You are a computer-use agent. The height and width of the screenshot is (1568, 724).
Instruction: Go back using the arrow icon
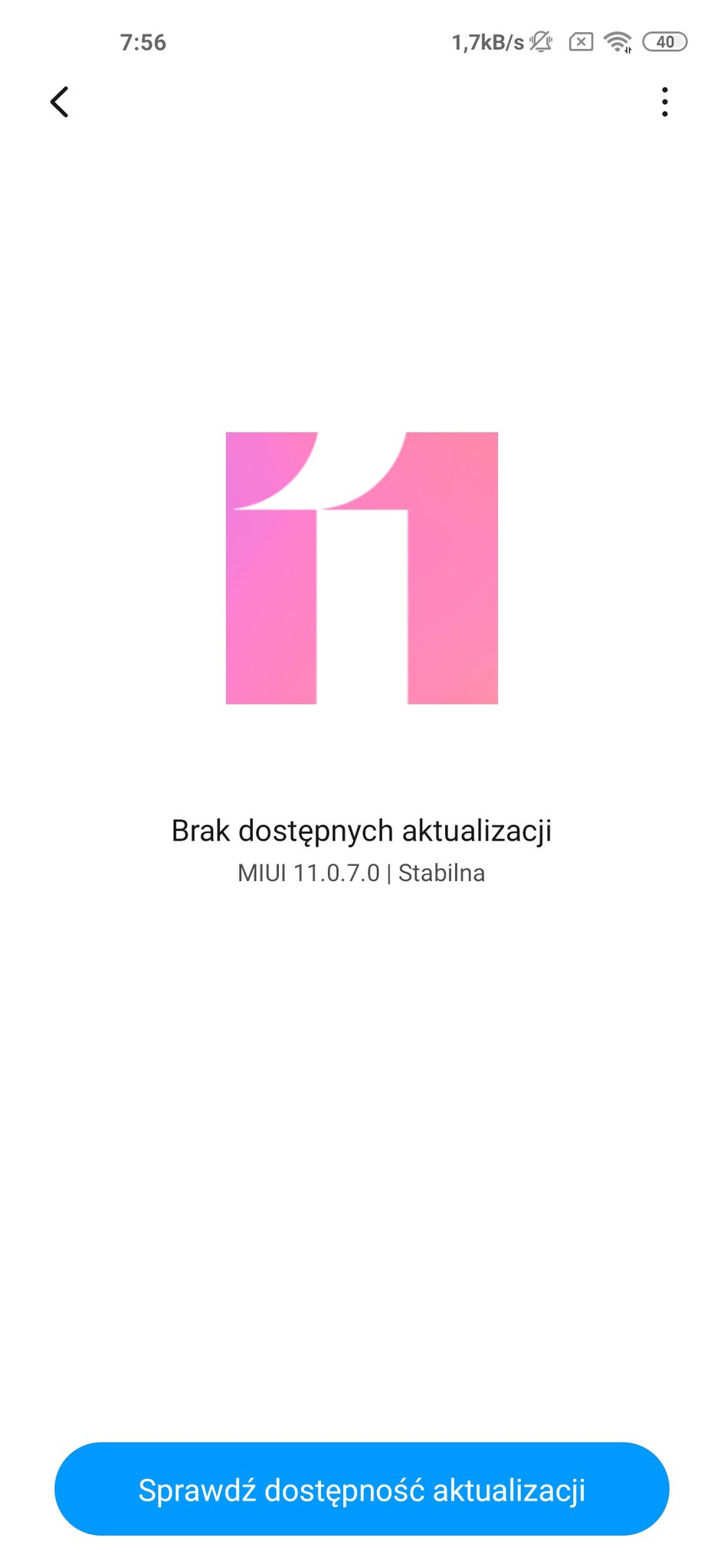click(59, 102)
